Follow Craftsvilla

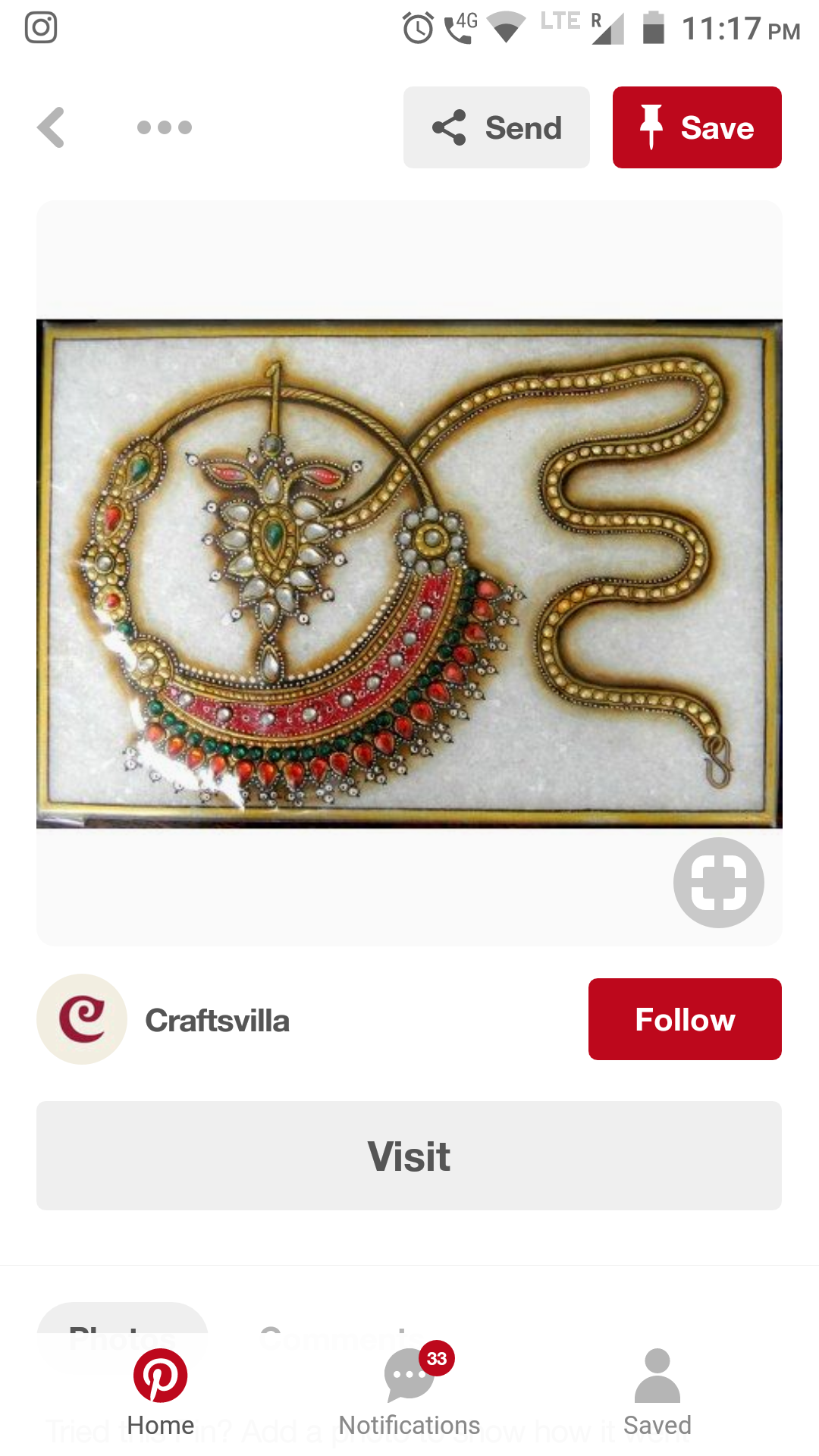coord(685,1019)
